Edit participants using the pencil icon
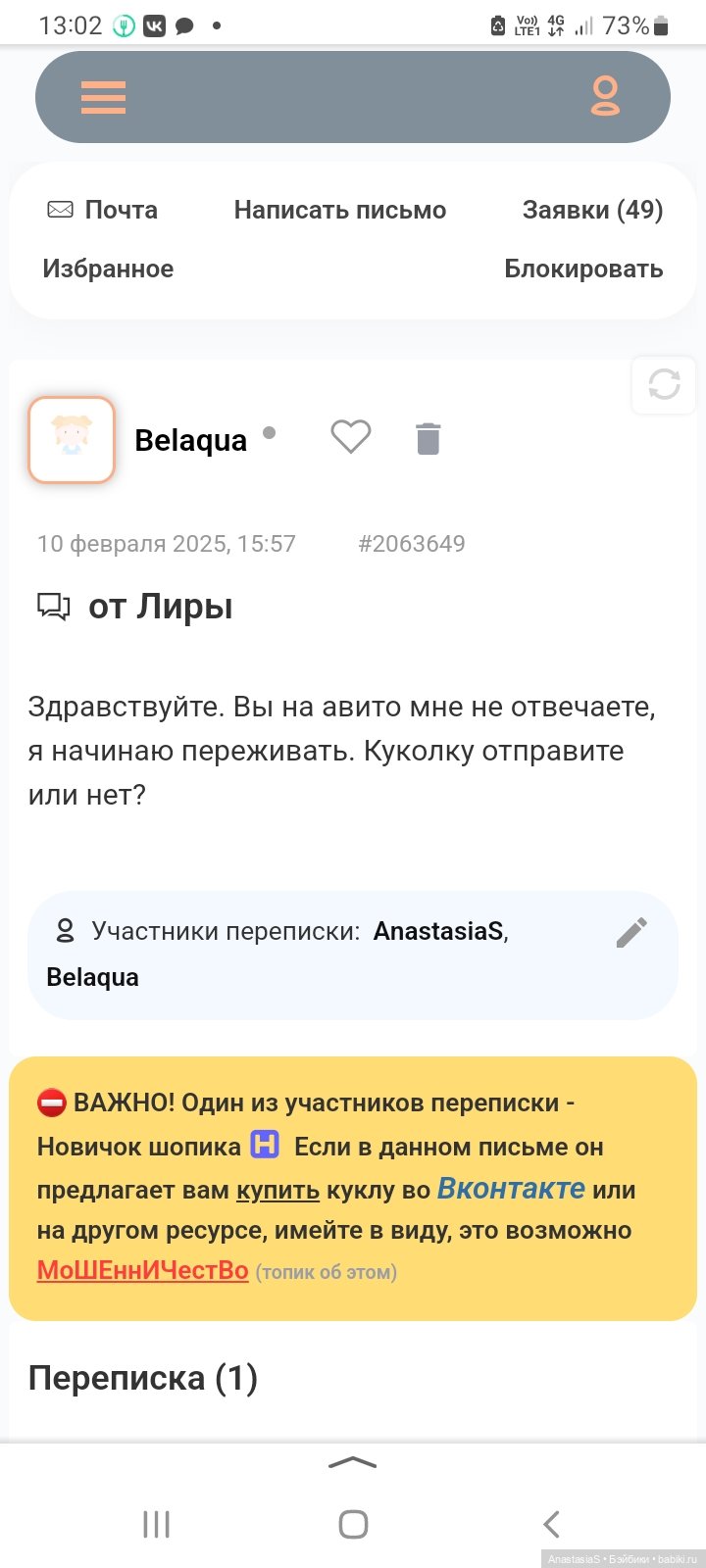 pos(632,931)
